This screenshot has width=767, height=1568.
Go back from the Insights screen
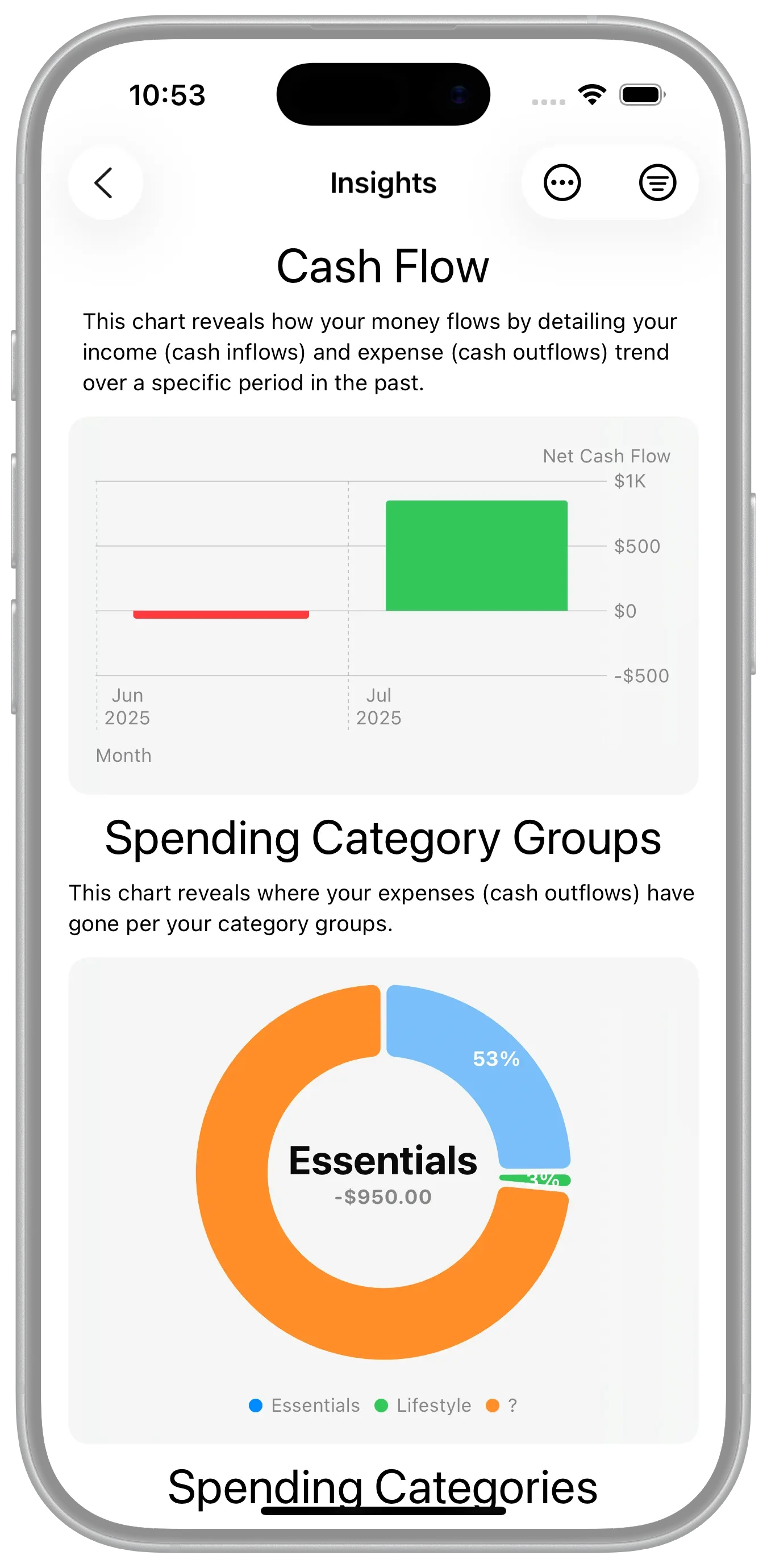point(105,182)
